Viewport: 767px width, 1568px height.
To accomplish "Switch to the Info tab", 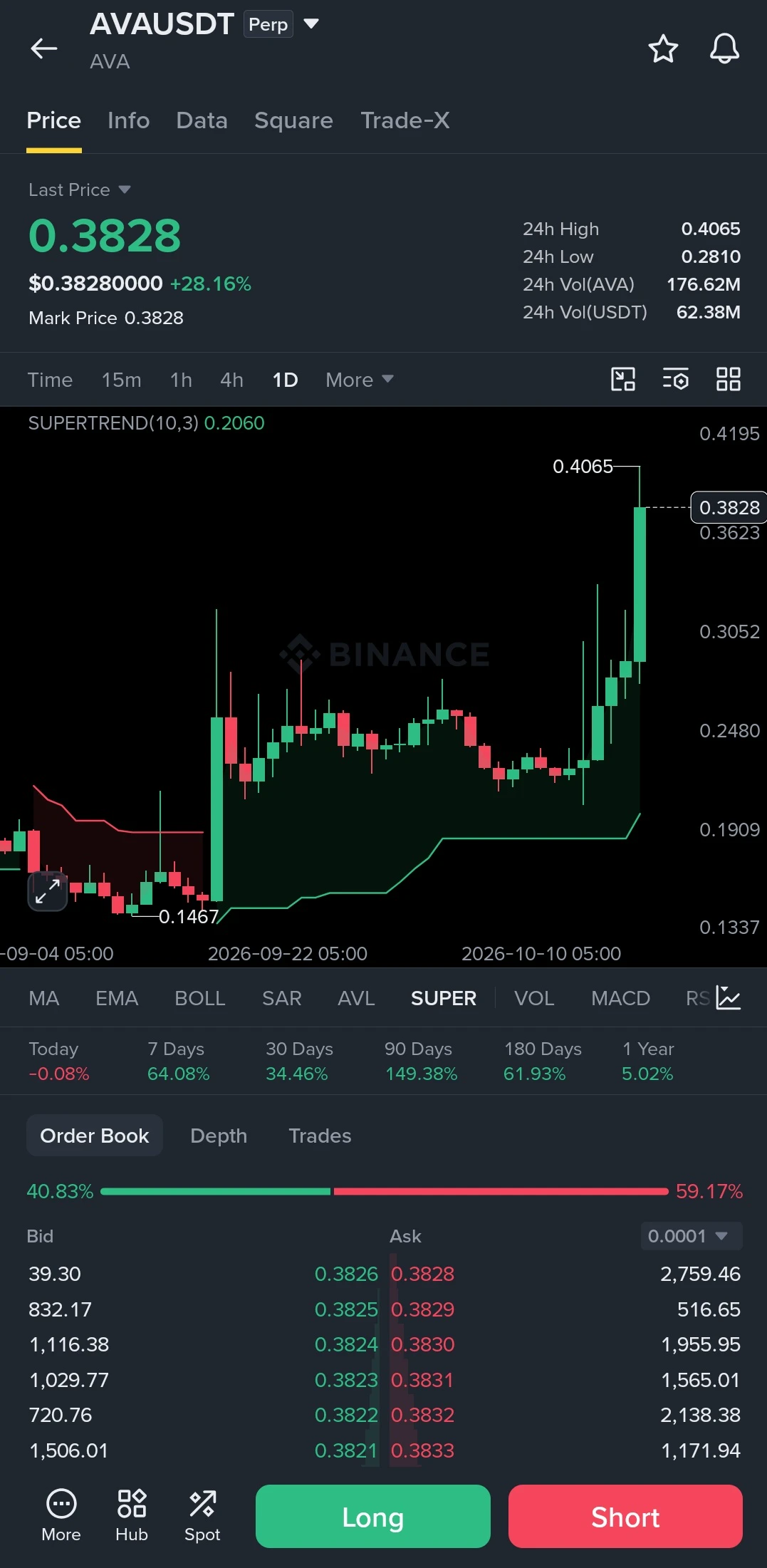I will coord(128,120).
